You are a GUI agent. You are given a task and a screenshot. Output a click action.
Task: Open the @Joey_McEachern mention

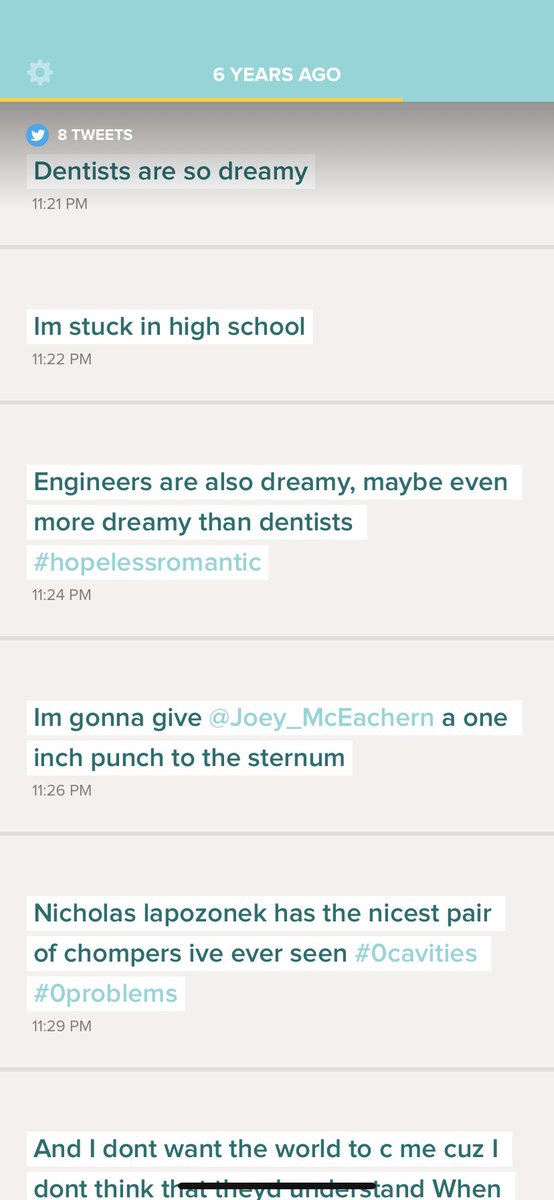pos(321,718)
